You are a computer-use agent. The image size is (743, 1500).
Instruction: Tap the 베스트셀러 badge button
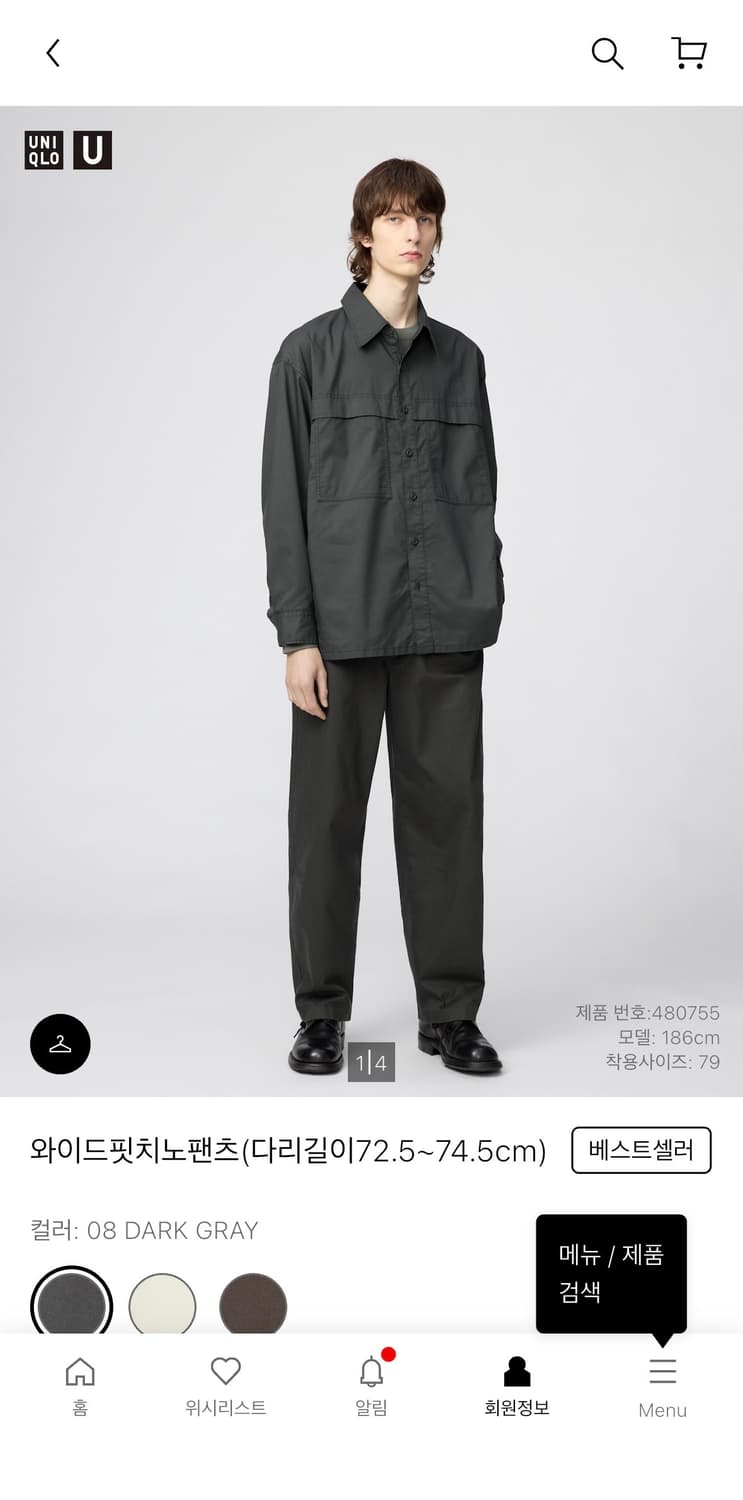(641, 1150)
